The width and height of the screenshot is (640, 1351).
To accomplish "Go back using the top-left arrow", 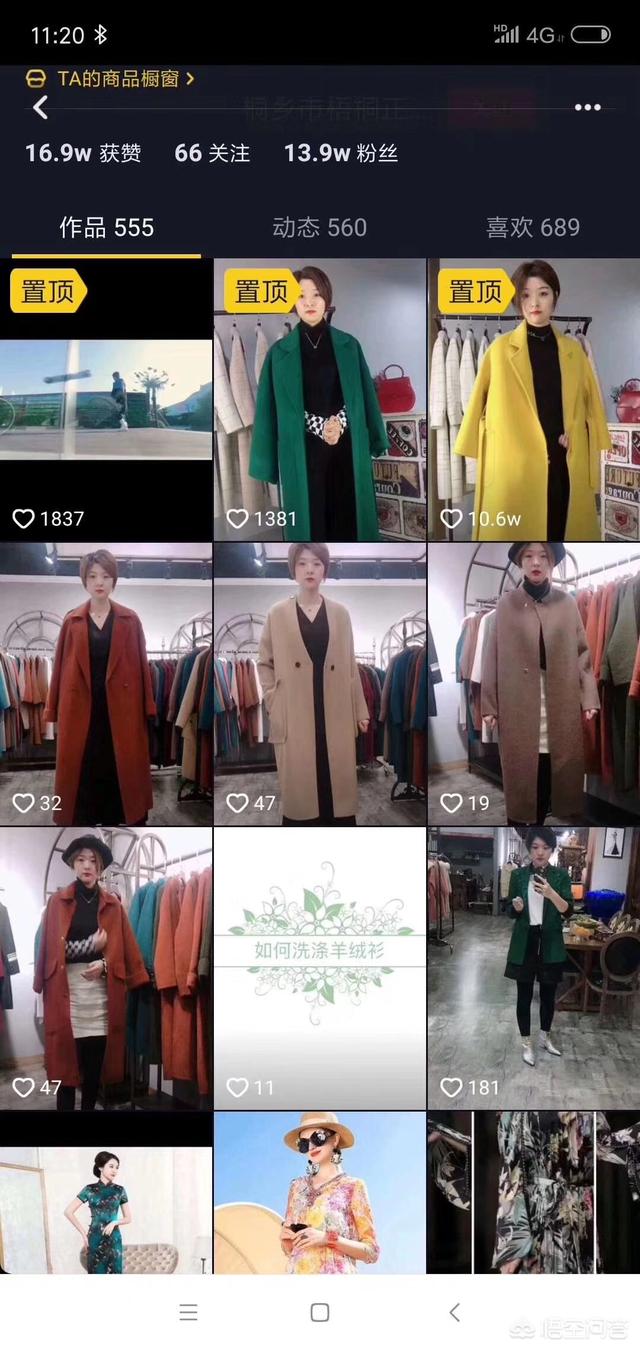I will point(41,108).
